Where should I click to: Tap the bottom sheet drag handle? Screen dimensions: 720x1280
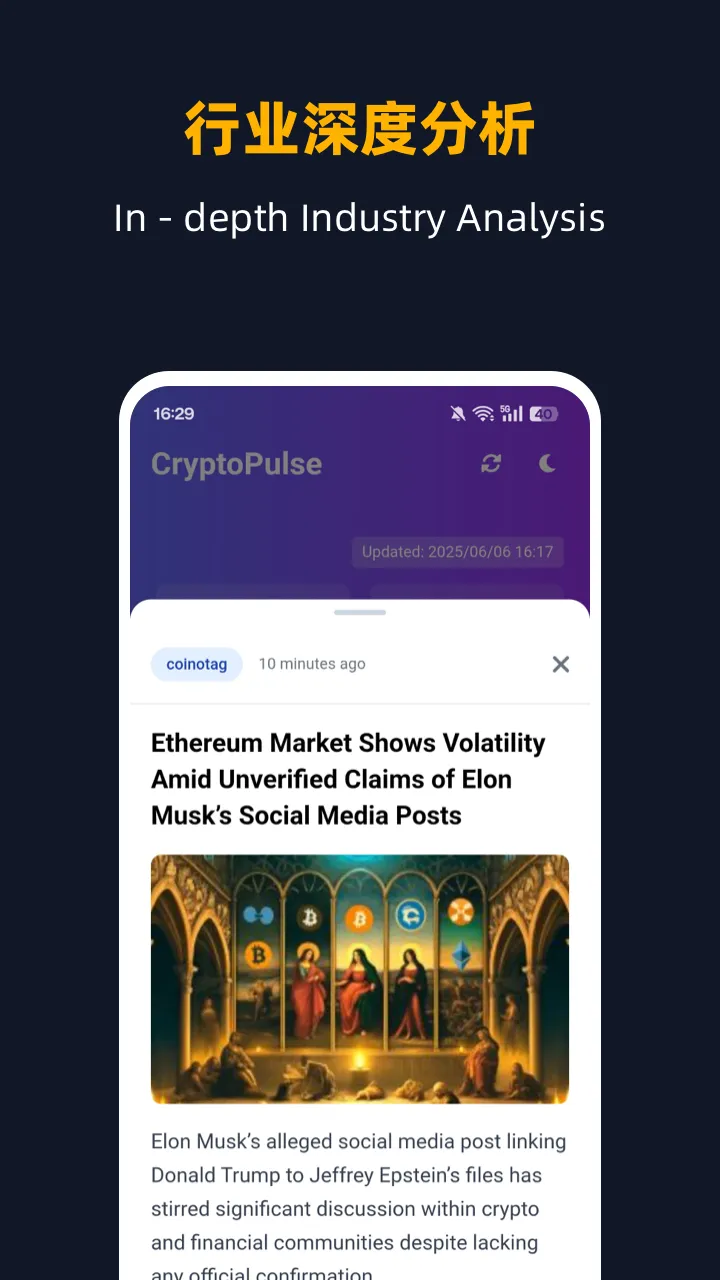[x=359, y=611]
